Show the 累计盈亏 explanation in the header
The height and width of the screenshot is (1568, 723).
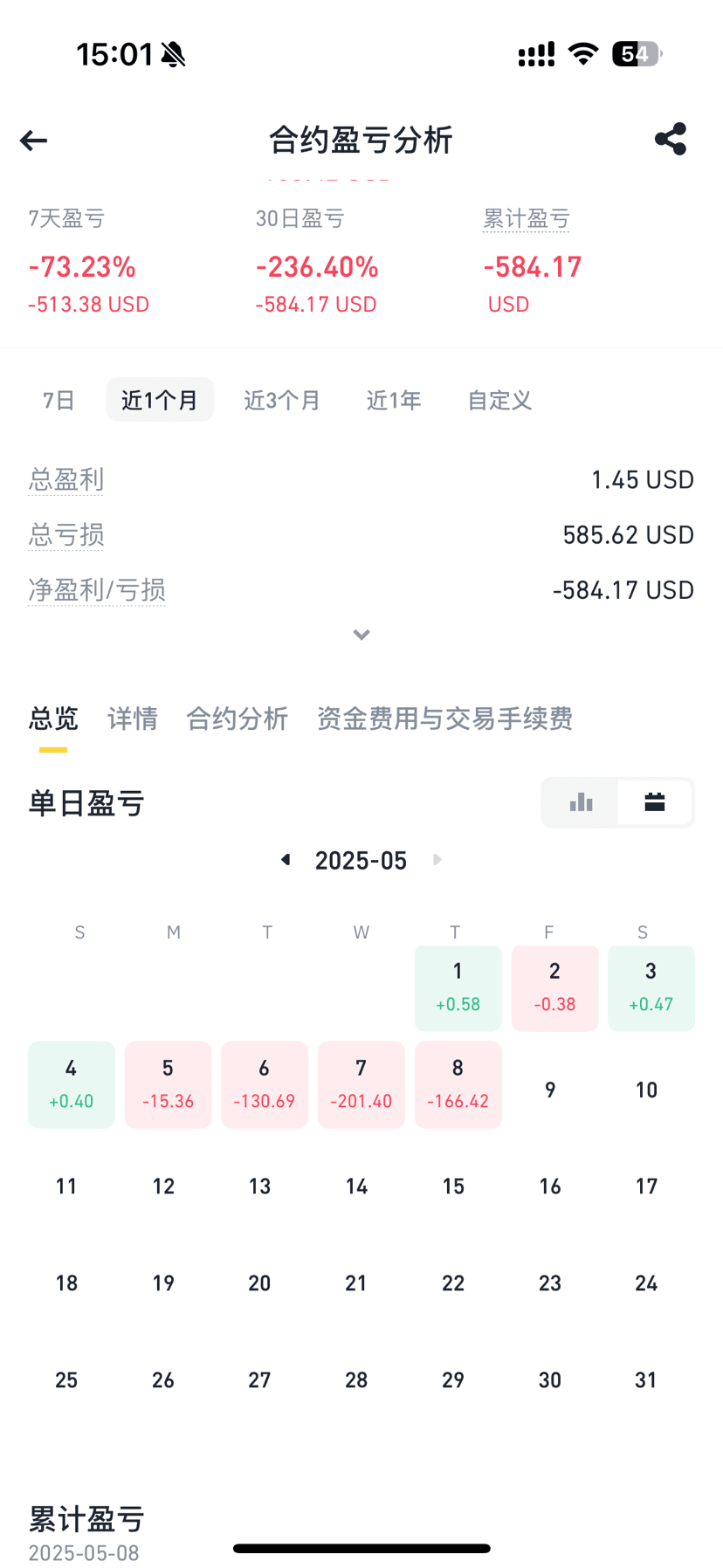point(527,218)
